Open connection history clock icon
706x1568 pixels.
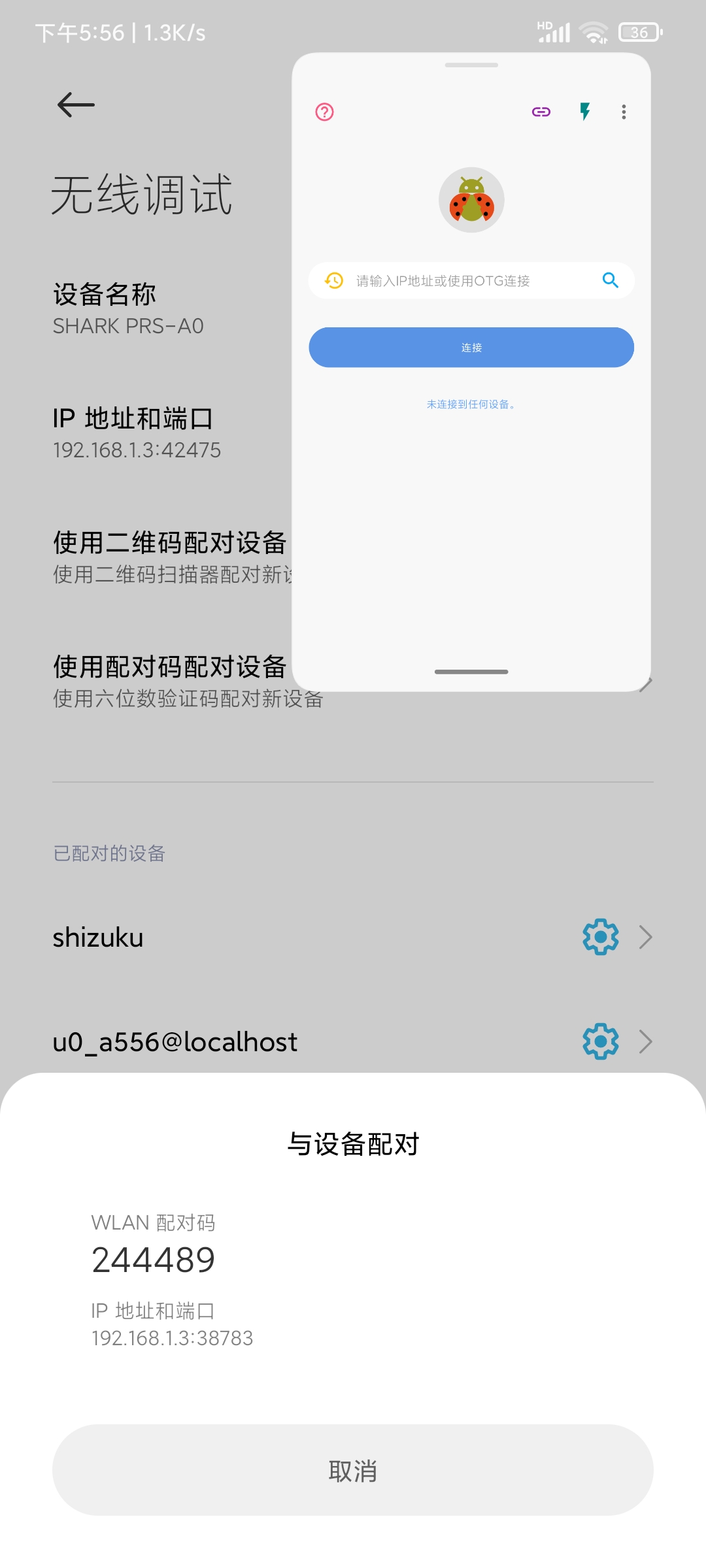click(x=334, y=281)
